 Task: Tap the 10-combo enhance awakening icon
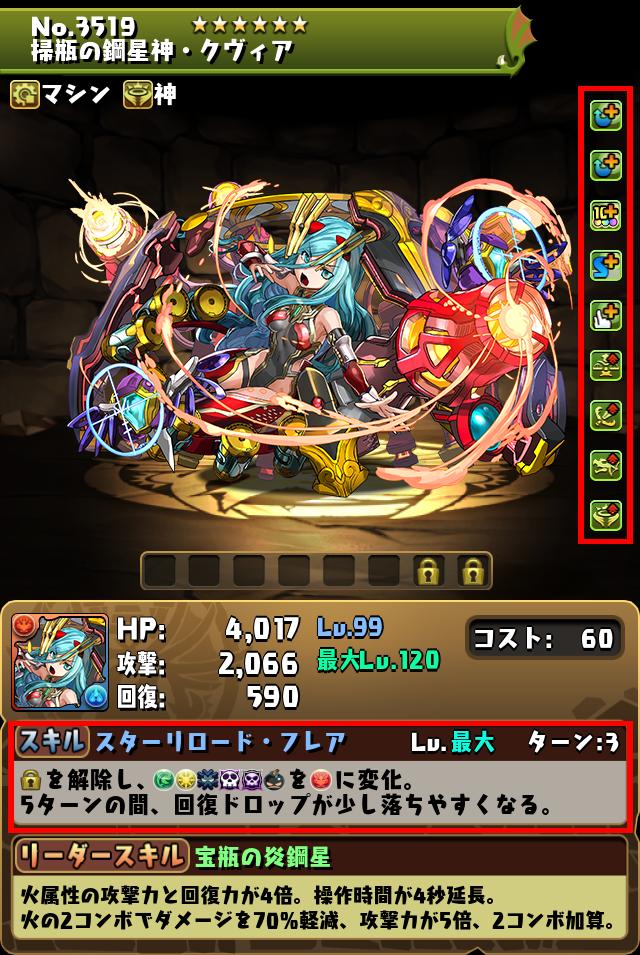click(605, 215)
